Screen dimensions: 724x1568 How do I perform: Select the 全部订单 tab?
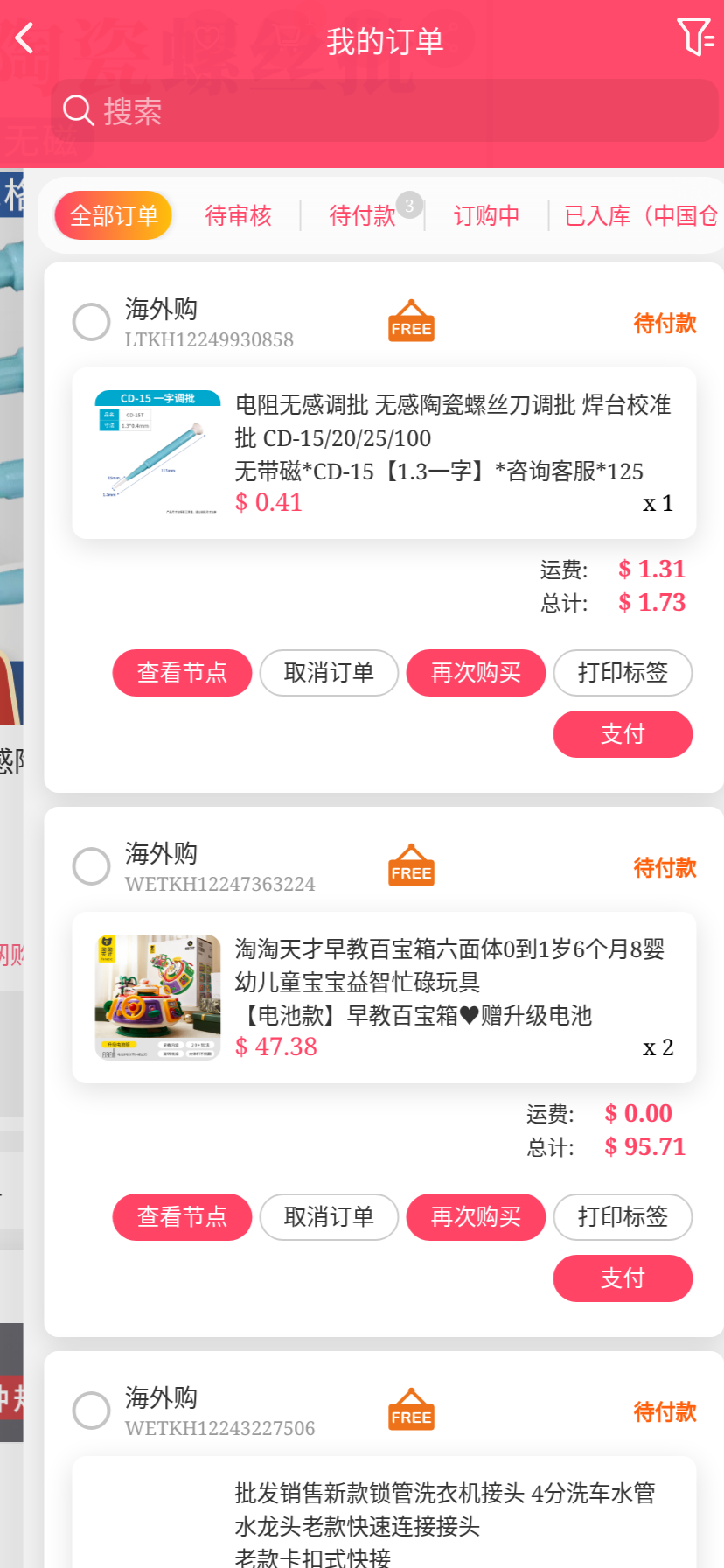pyautogui.click(x=114, y=215)
